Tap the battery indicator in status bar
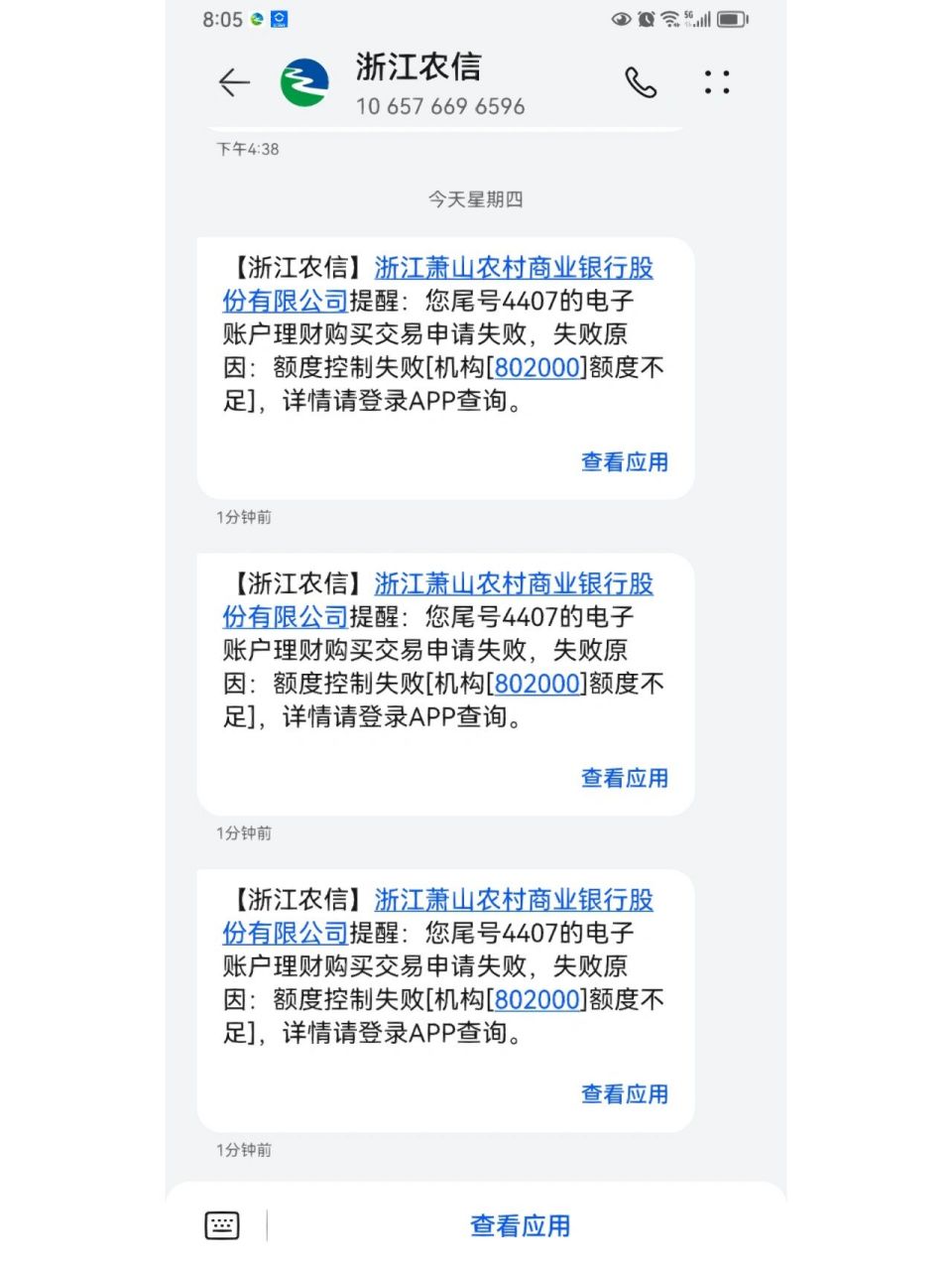Image resolution: width=952 pixels, height=1270 pixels. pyautogui.click(x=731, y=17)
